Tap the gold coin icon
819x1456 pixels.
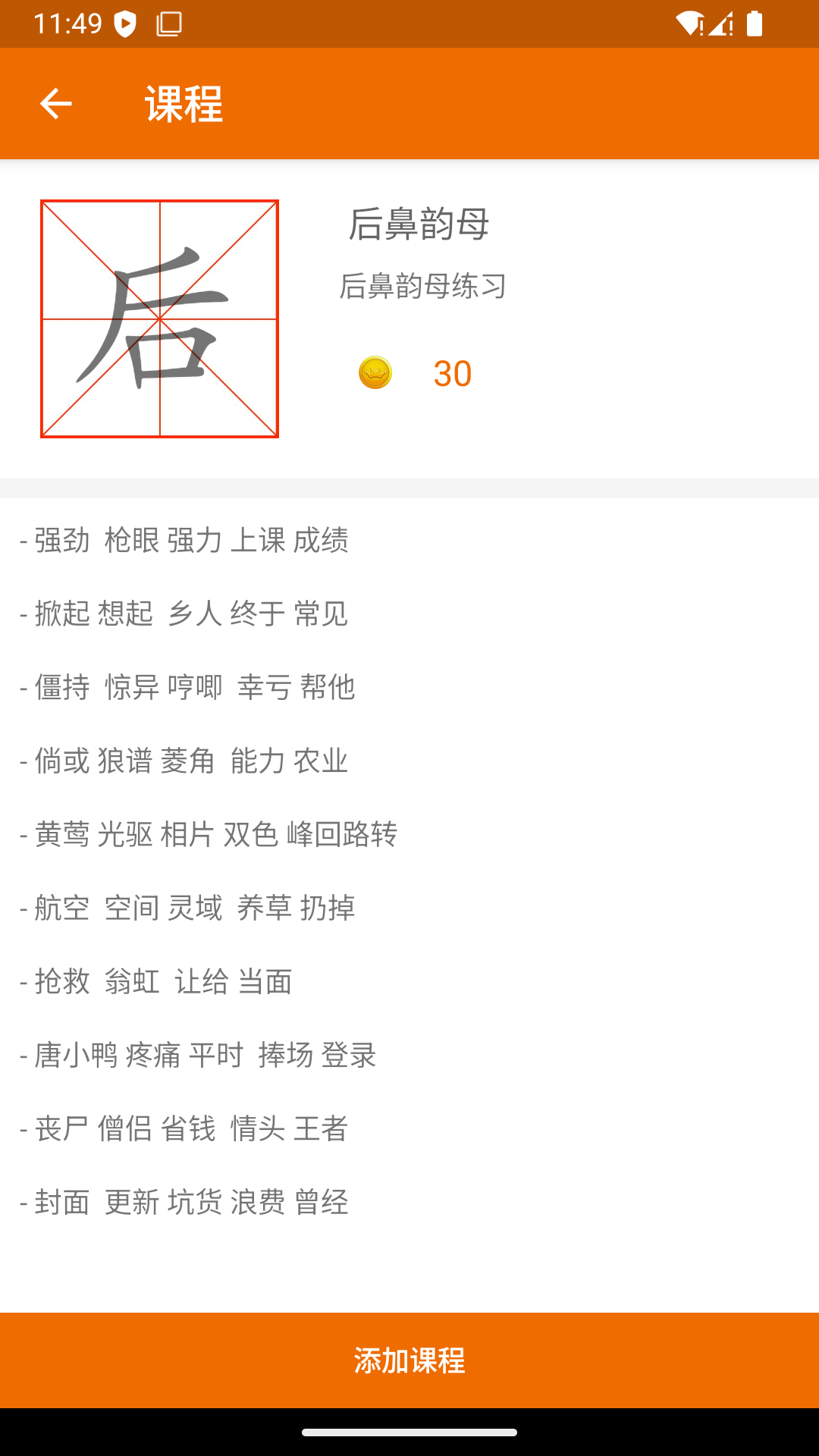tap(375, 372)
